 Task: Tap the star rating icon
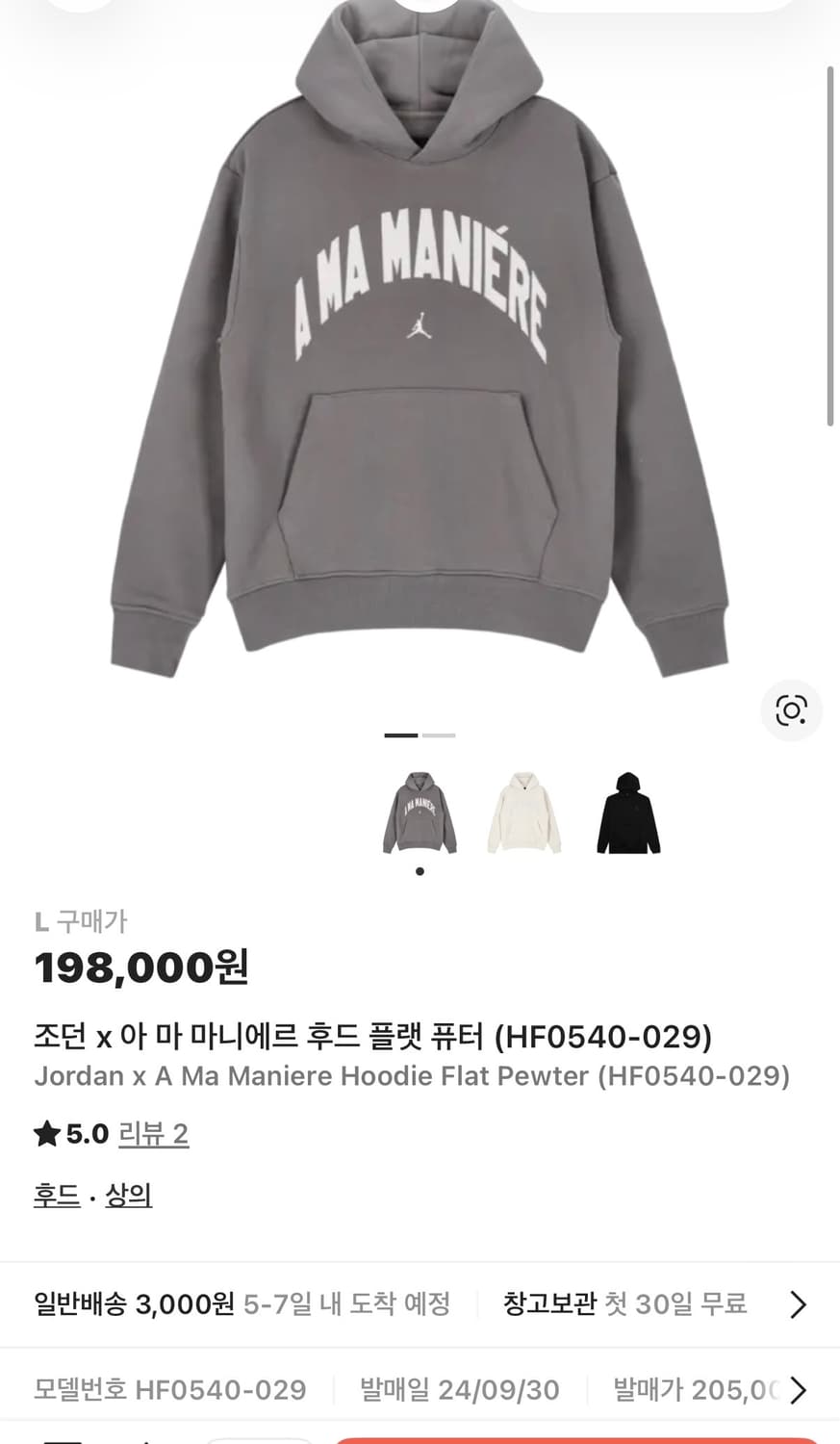click(x=46, y=1133)
